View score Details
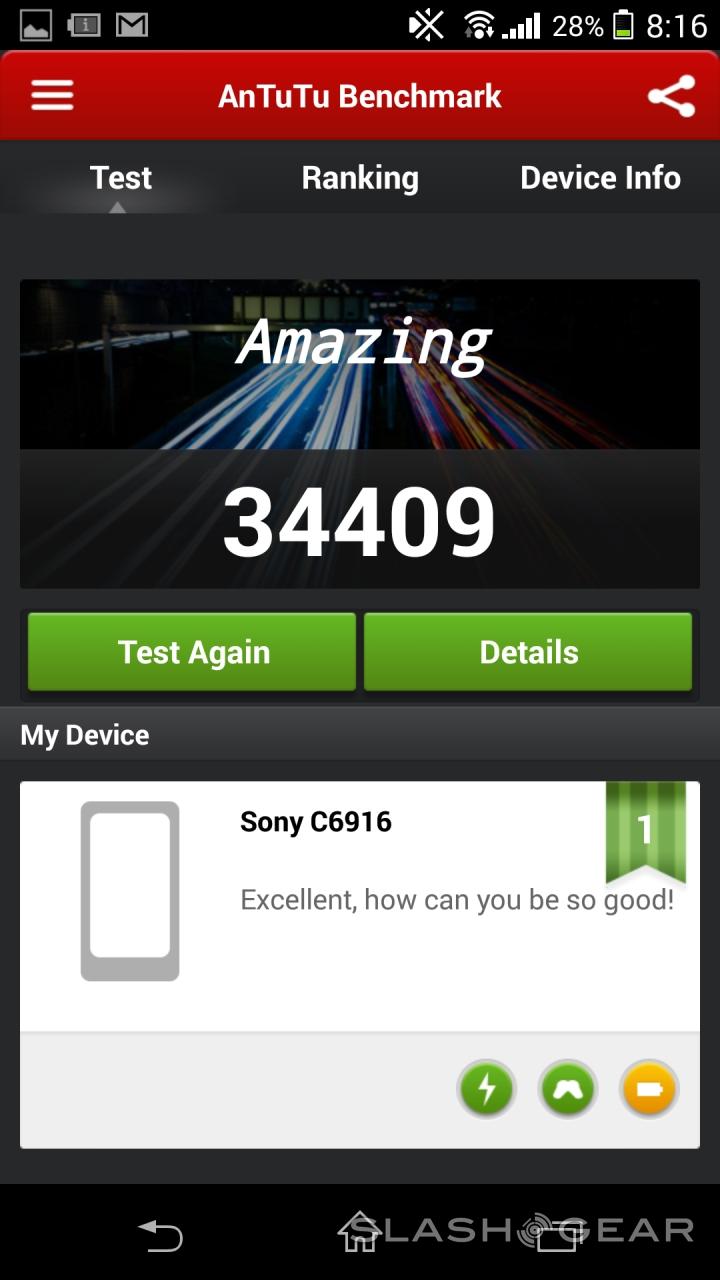Screen dimensions: 720x1280 tap(528, 652)
